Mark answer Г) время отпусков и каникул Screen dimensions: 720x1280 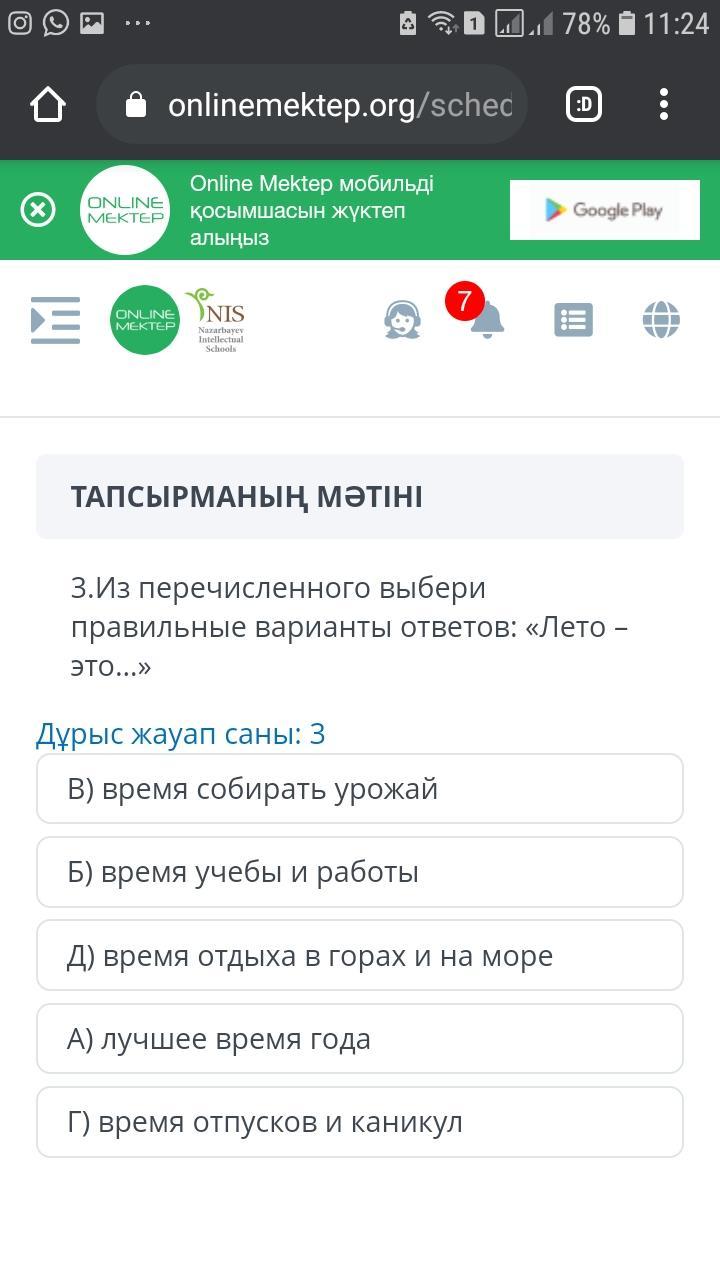tap(360, 1122)
